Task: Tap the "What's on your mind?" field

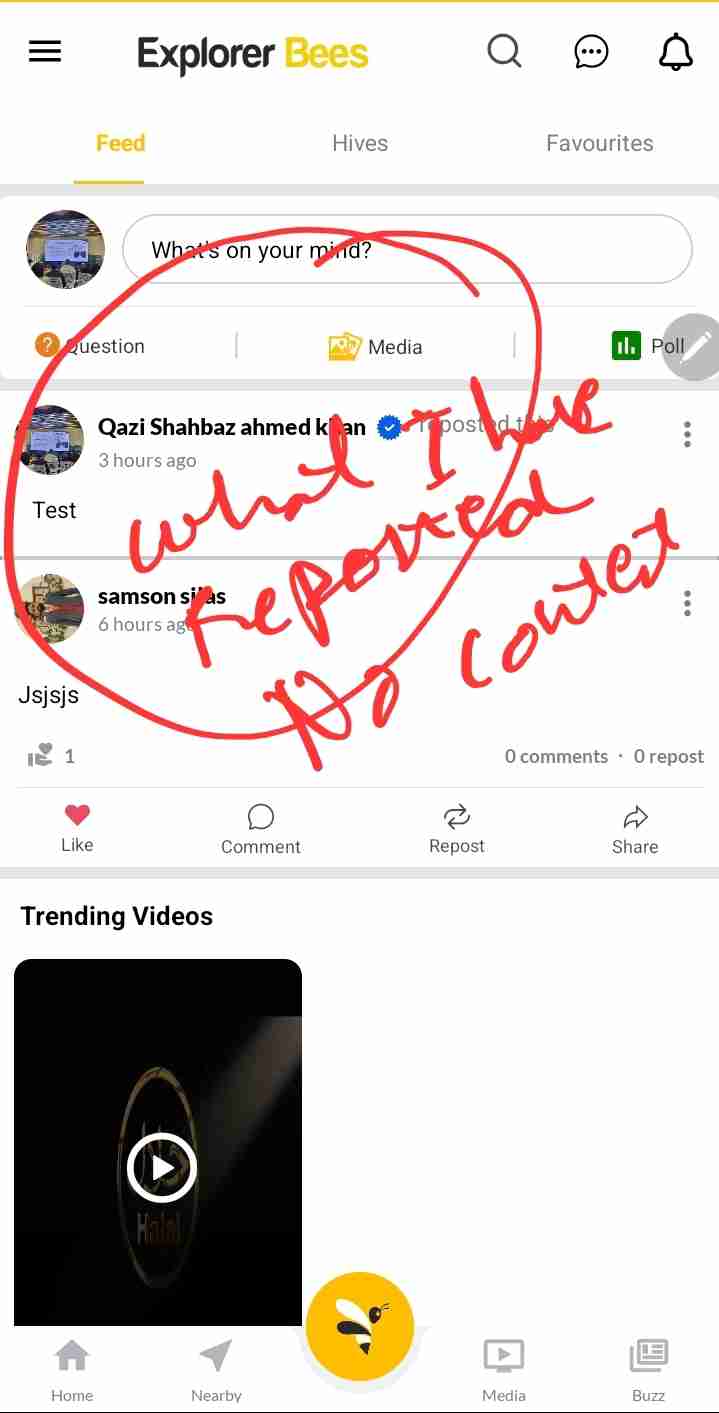Action: point(407,249)
